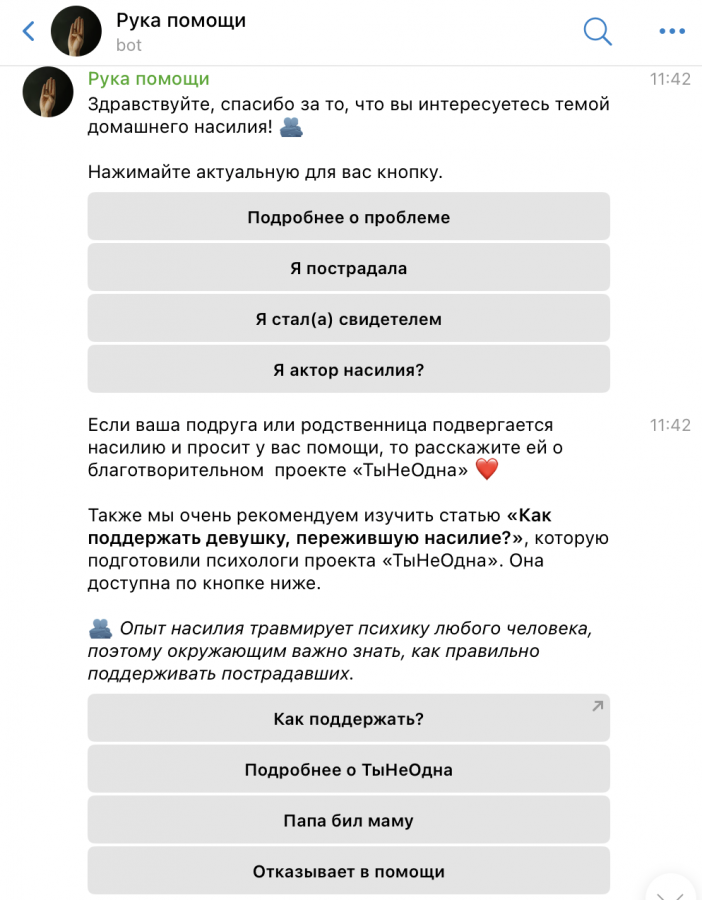Select the Я пострадала button

(x=348, y=268)
